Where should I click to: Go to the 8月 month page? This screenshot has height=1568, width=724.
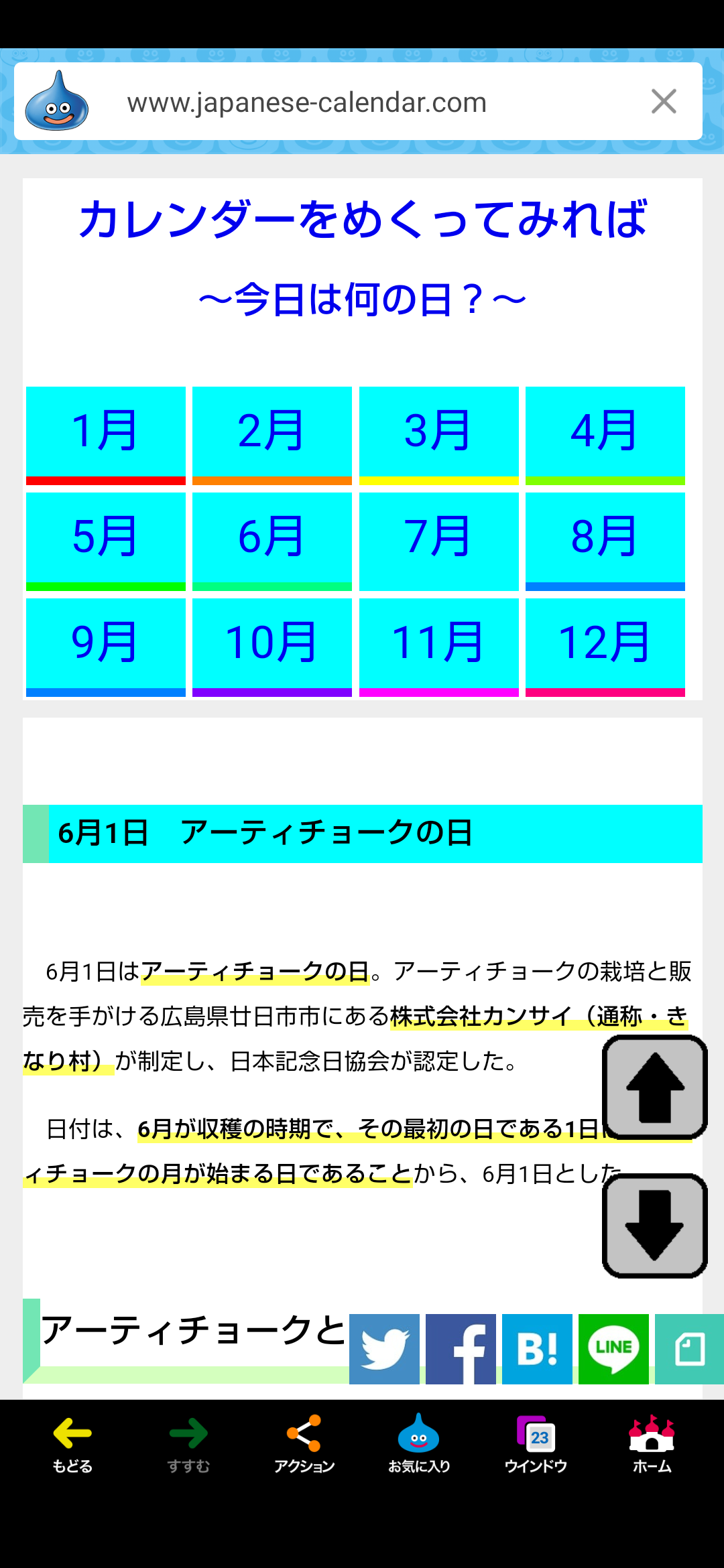click(x=605, y=541)
